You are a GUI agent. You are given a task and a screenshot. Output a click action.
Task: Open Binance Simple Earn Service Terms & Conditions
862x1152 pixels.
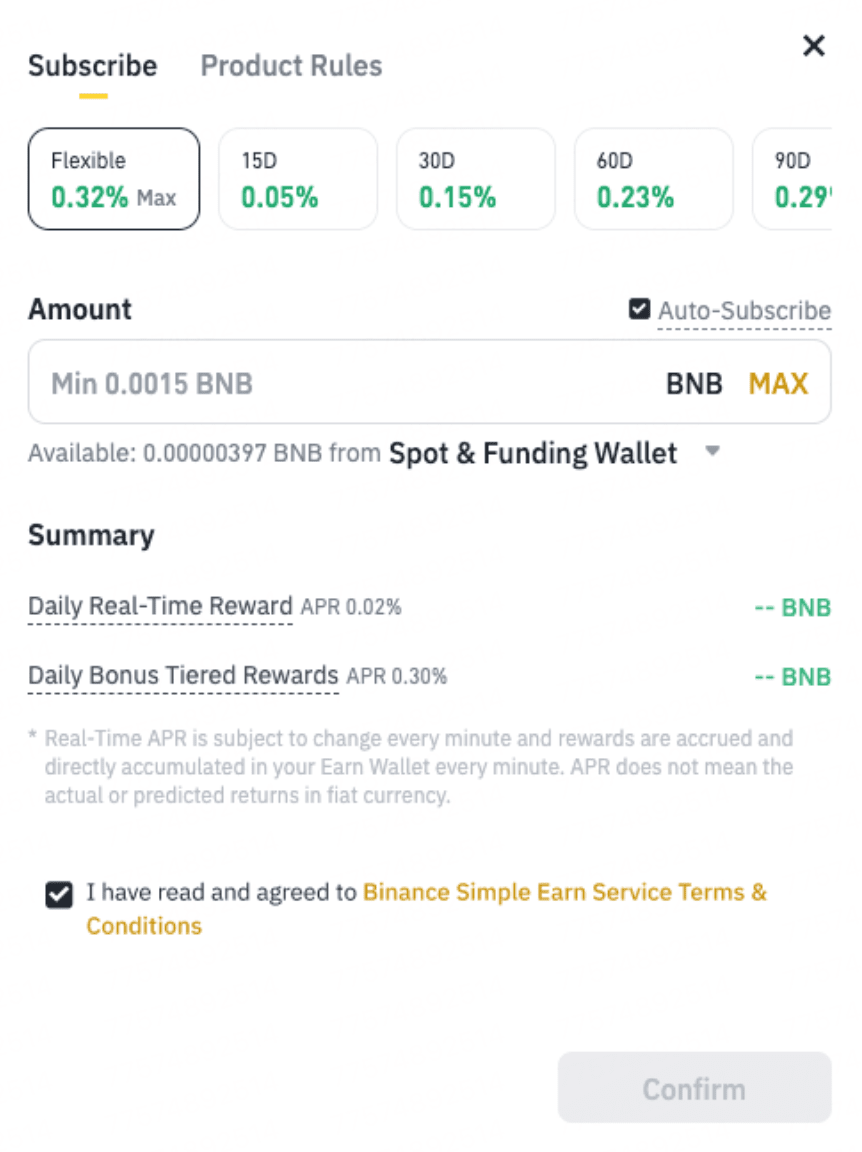[x=564, y=892]
